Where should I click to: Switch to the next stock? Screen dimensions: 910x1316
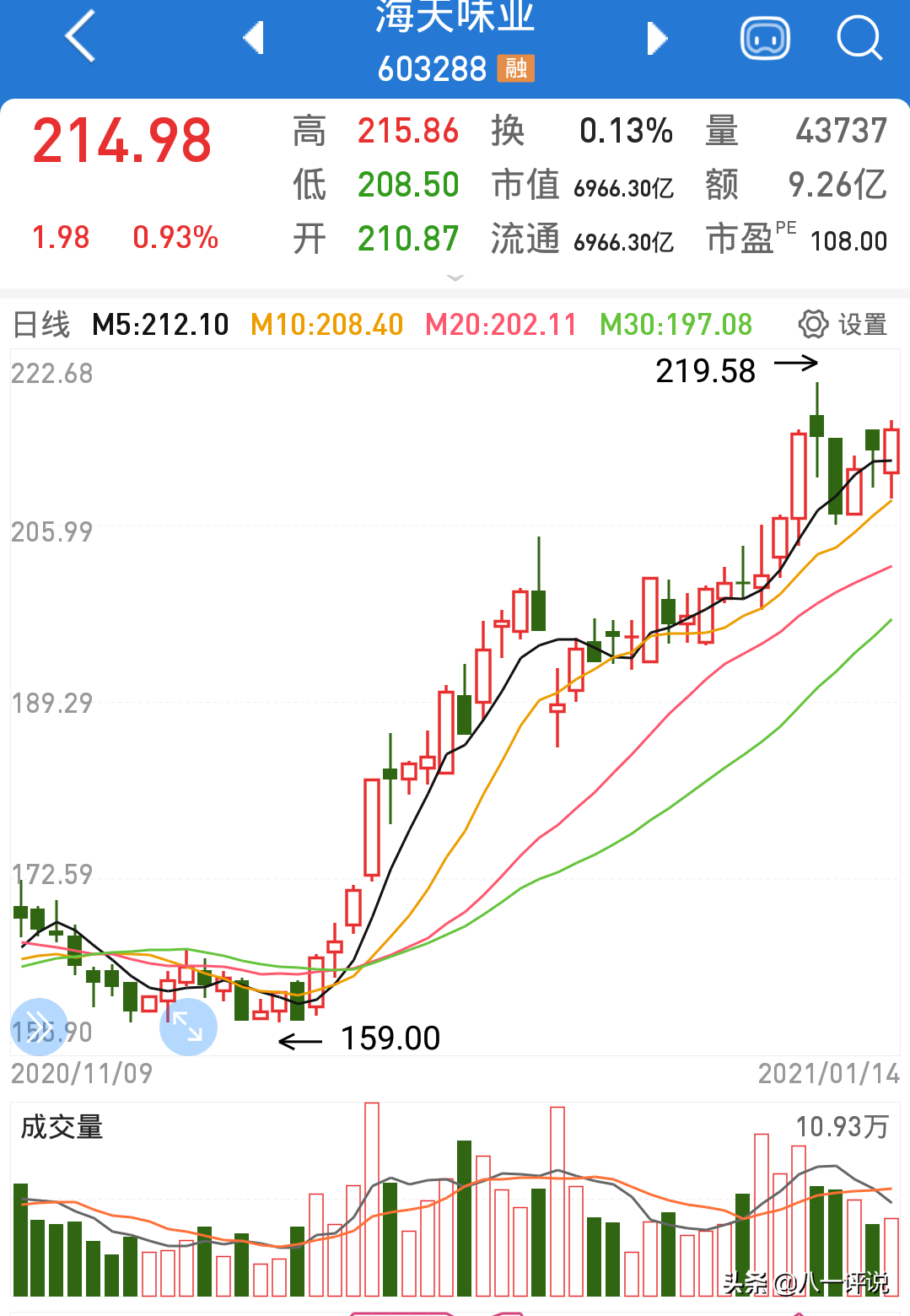pyautogui.click(x=657, y=38)
